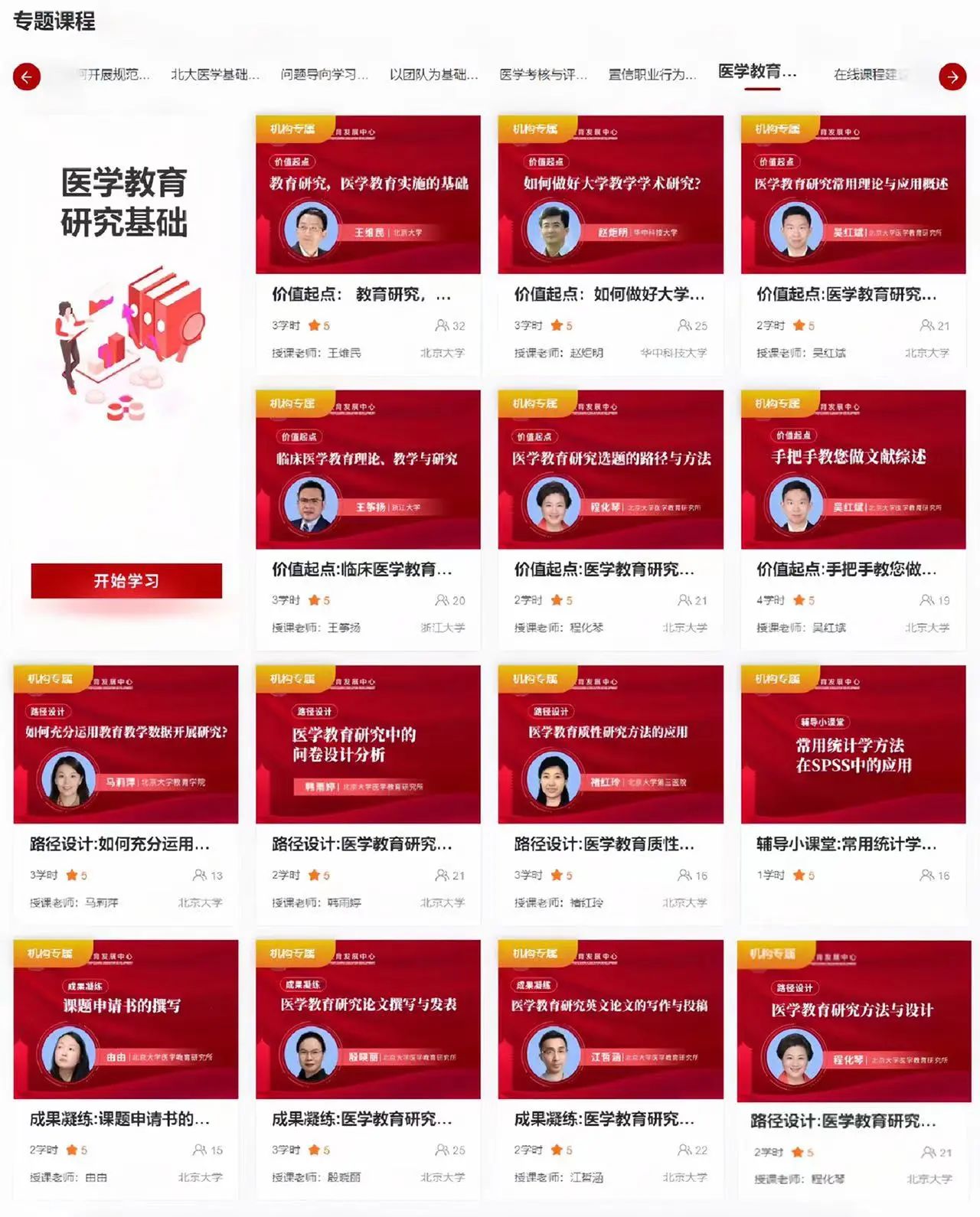The image size is (980, 1217).
Task: Open the course 医学教育研究方法与设计
Action: click(853, 1022)
